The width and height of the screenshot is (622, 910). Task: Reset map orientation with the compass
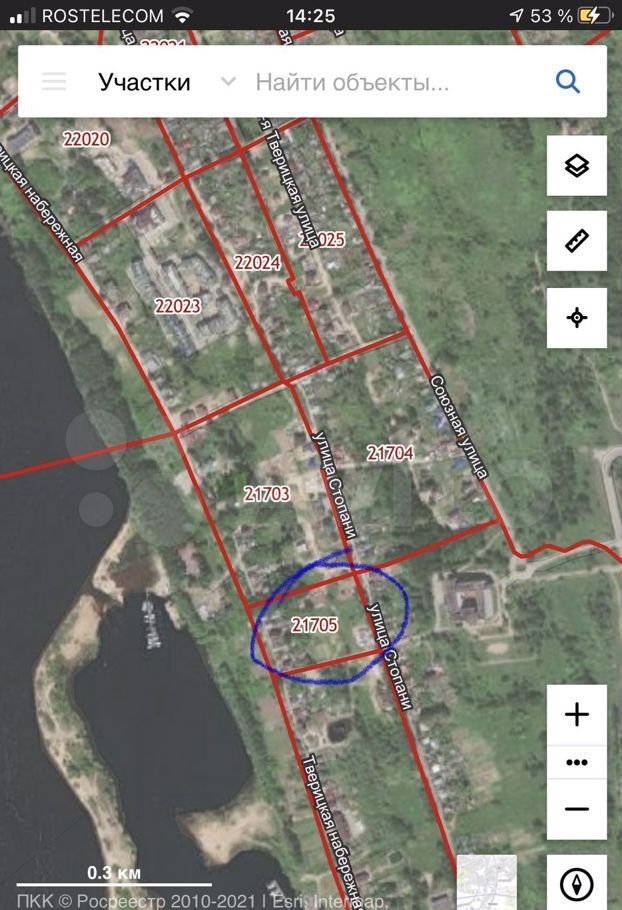point(577,884)
